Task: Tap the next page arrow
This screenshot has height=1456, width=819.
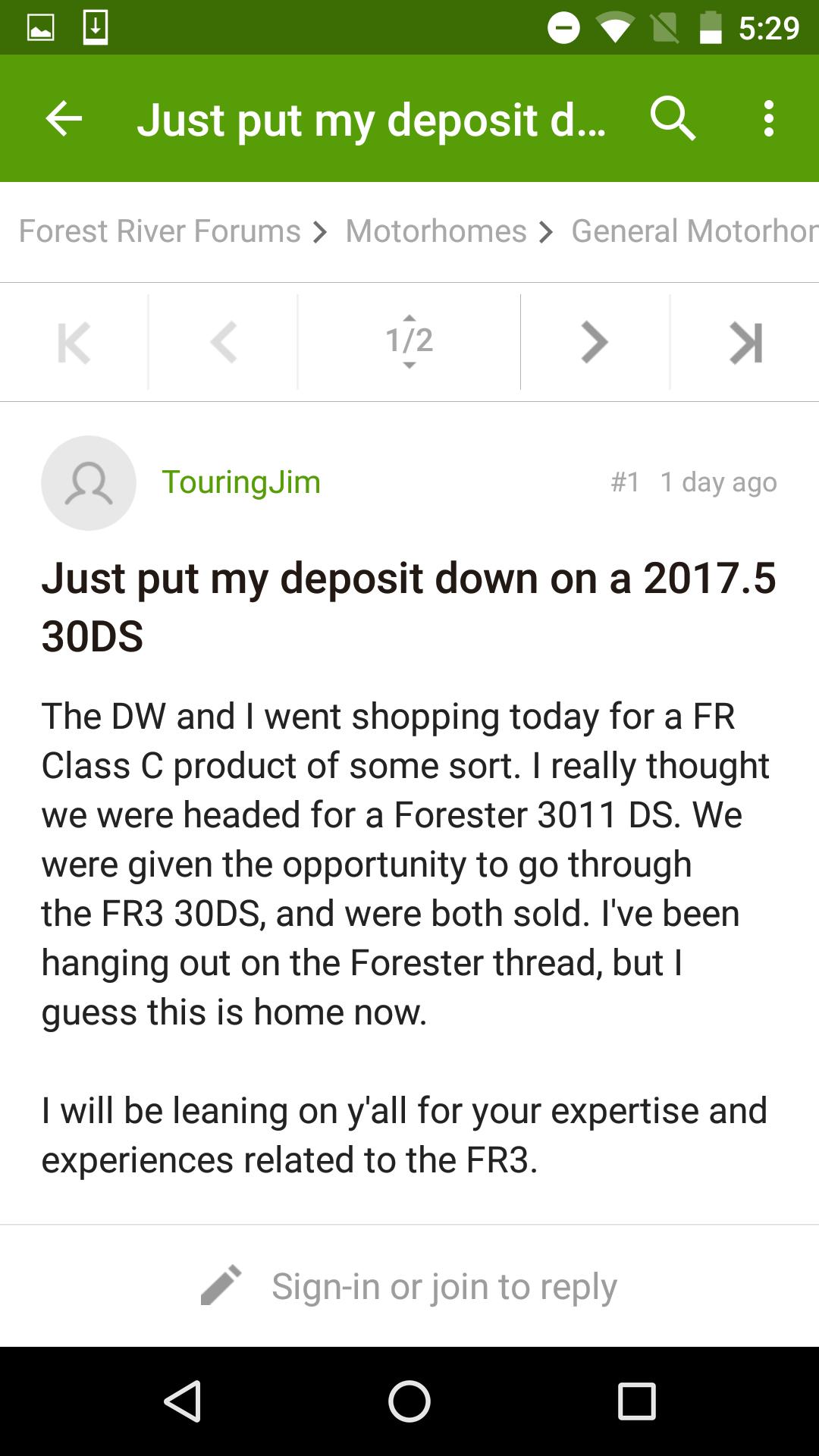Action: [x=594, y=342]
